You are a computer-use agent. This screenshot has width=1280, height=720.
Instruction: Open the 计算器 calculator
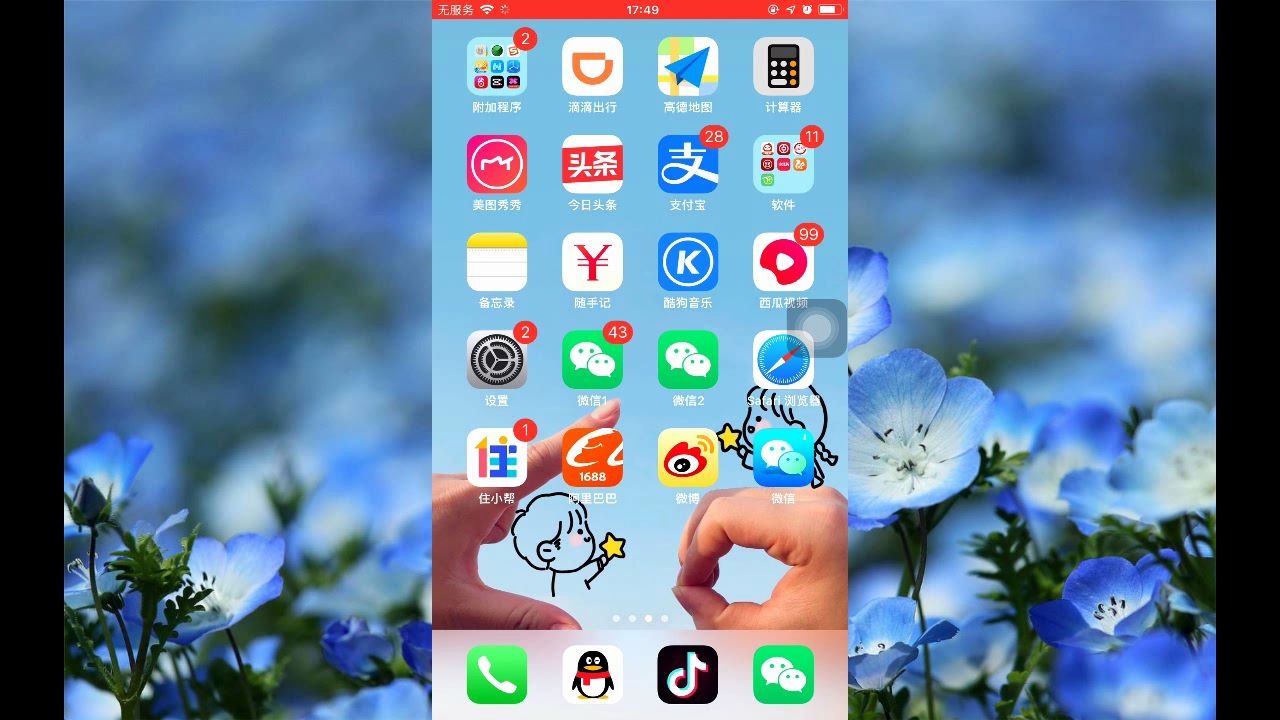pos(783,67)
